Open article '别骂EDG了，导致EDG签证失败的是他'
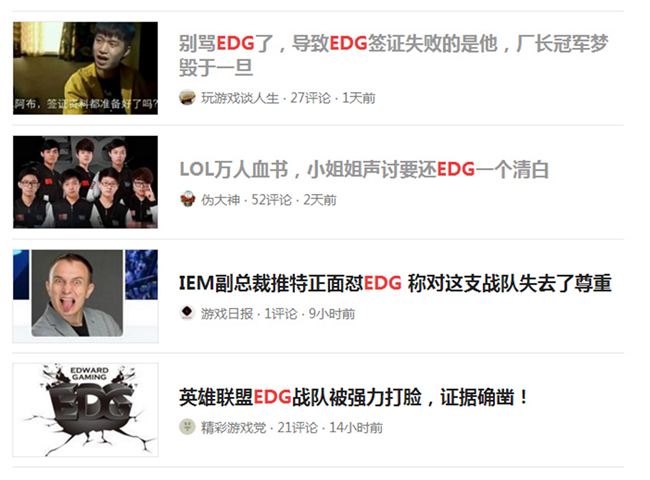The height and width of the screenshot is (480, 650). (407, 44)
